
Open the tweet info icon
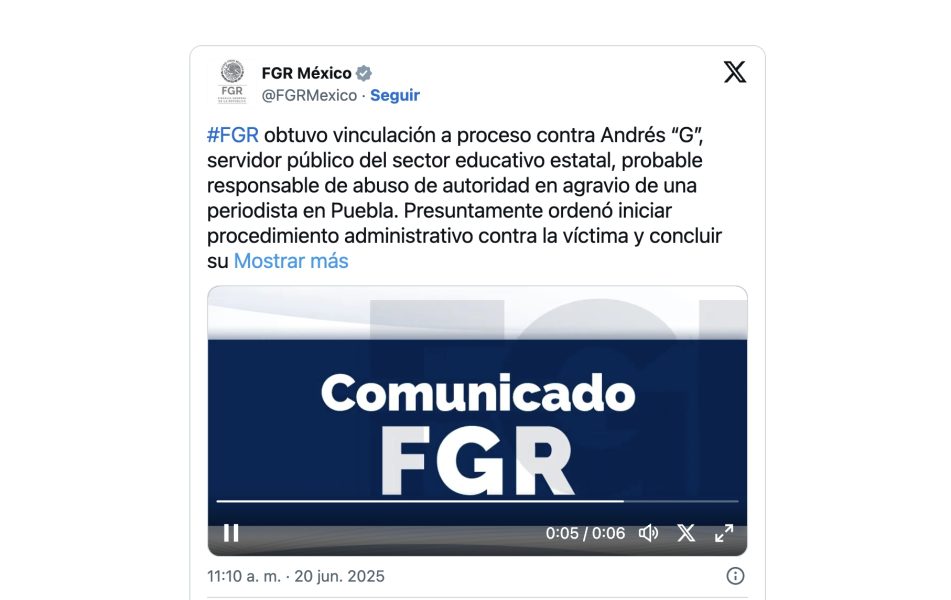click(735, 576)
